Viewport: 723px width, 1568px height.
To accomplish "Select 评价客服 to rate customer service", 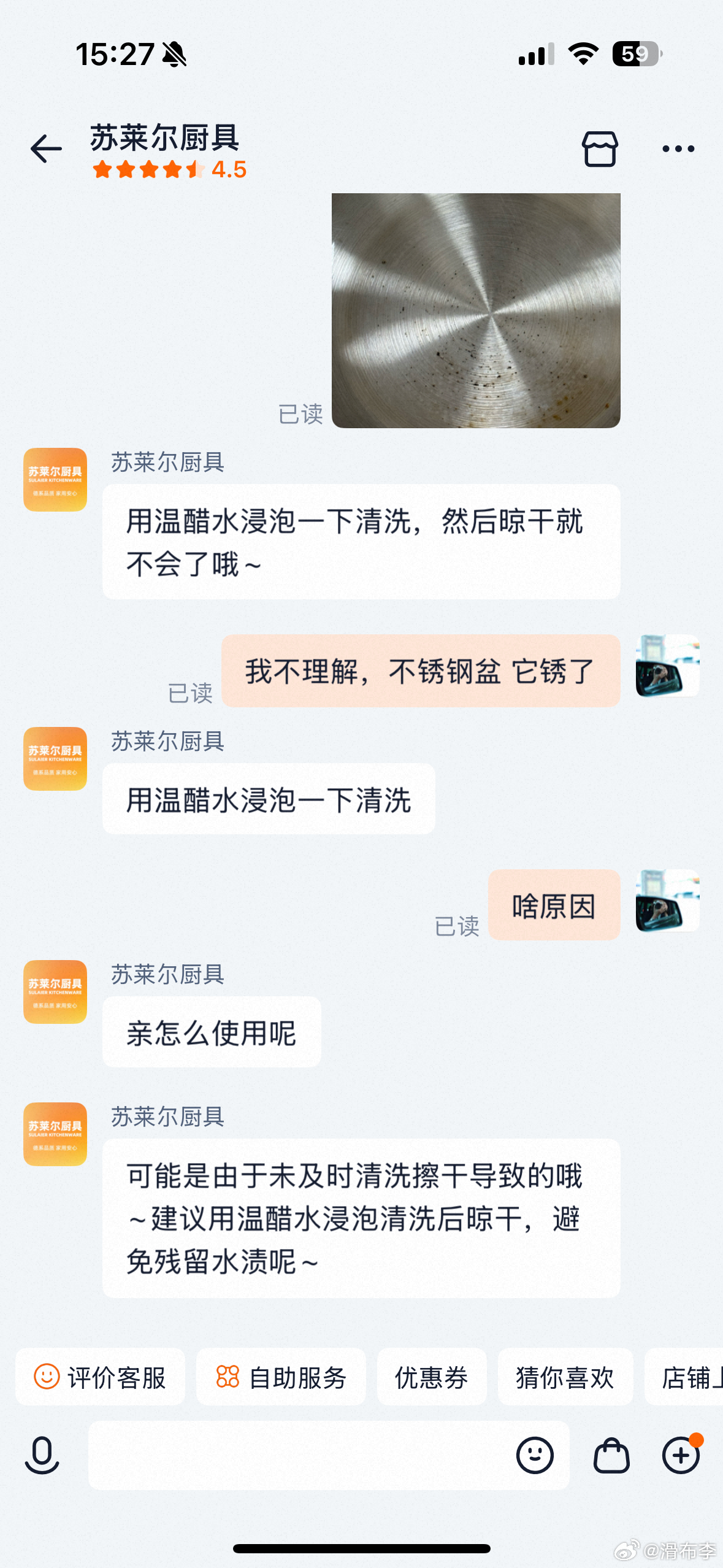I will coord(101,1376).
